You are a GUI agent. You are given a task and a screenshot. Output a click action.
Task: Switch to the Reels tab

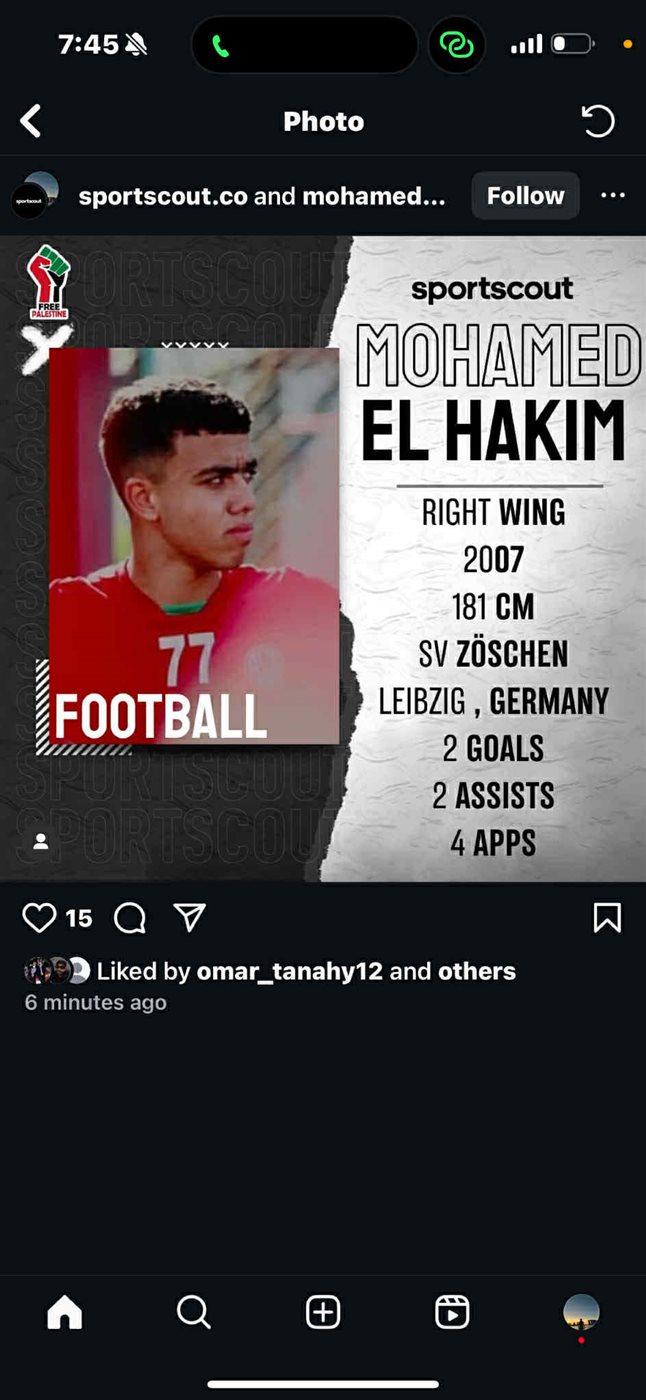point(452,1312)
